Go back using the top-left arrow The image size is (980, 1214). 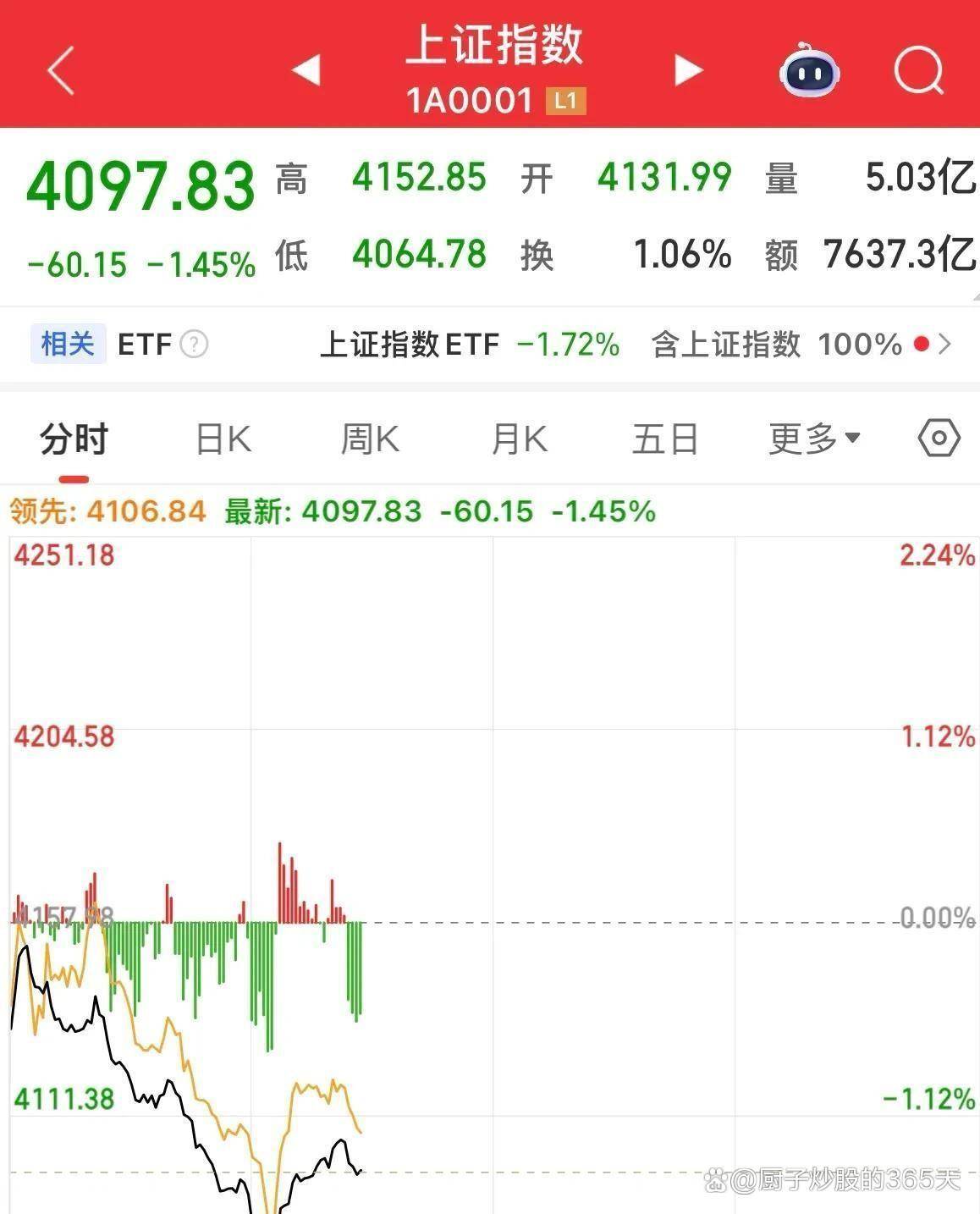click(x=61, y=69)
